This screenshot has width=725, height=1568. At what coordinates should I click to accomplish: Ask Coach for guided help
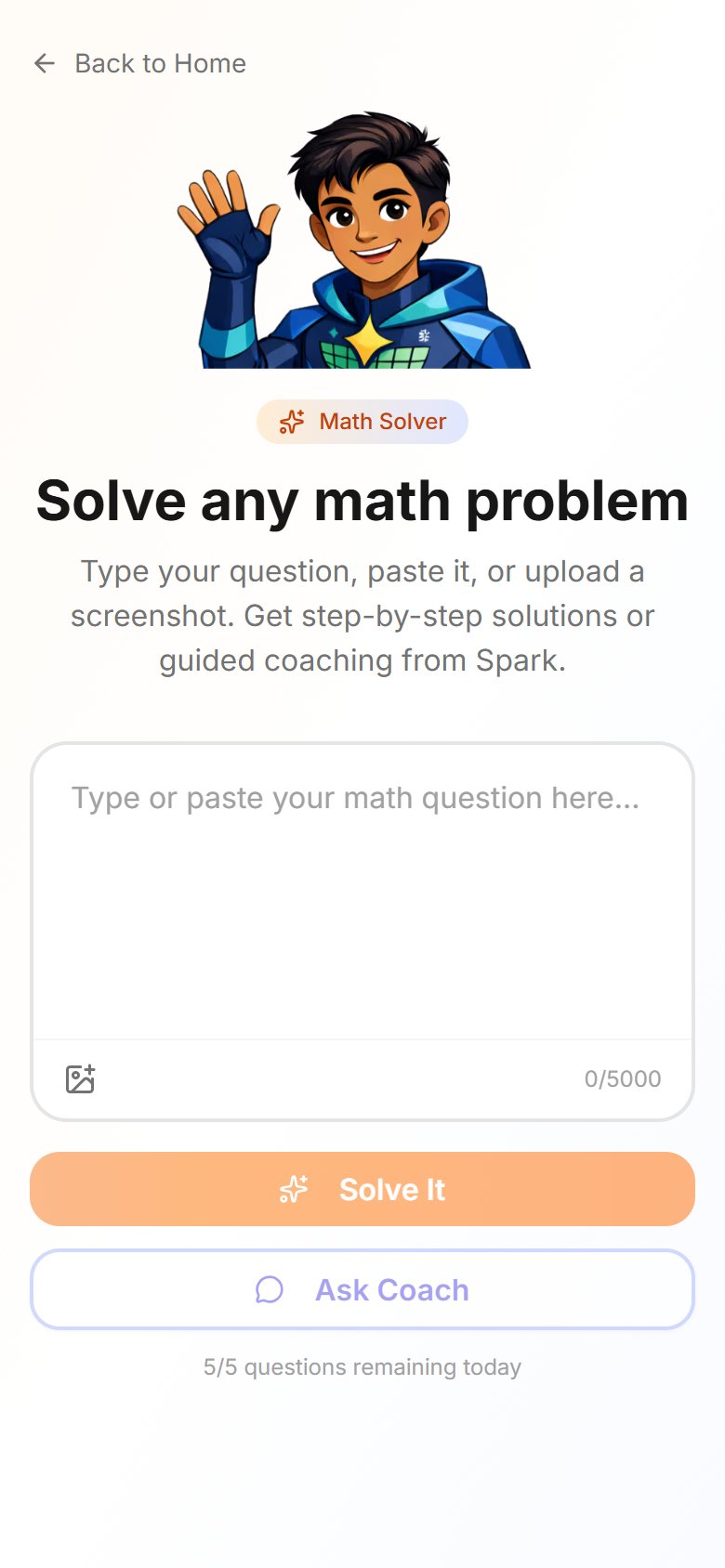click(x=362, y=1289)
